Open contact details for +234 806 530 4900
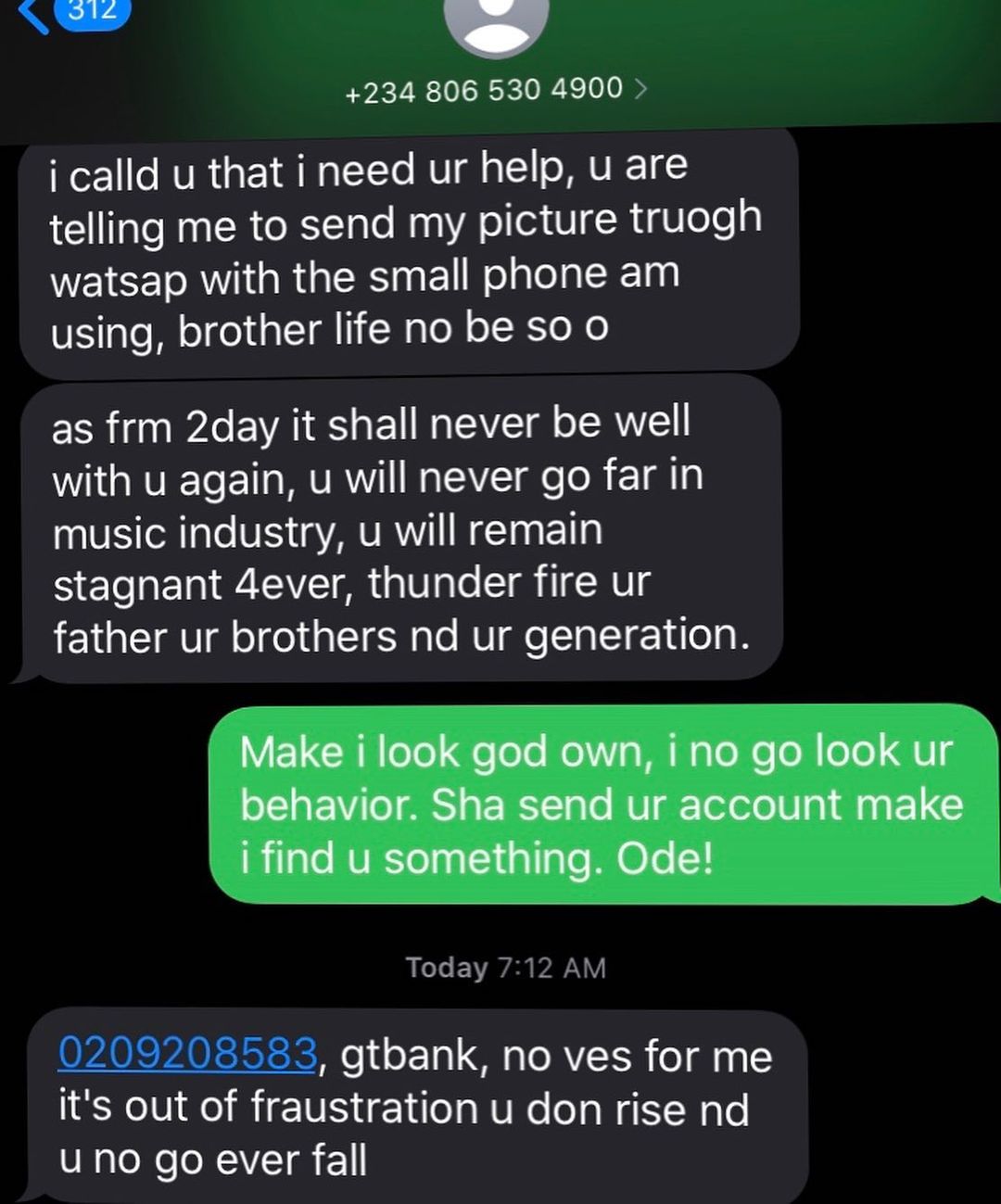The image size is (1001, 1204). 496,90
